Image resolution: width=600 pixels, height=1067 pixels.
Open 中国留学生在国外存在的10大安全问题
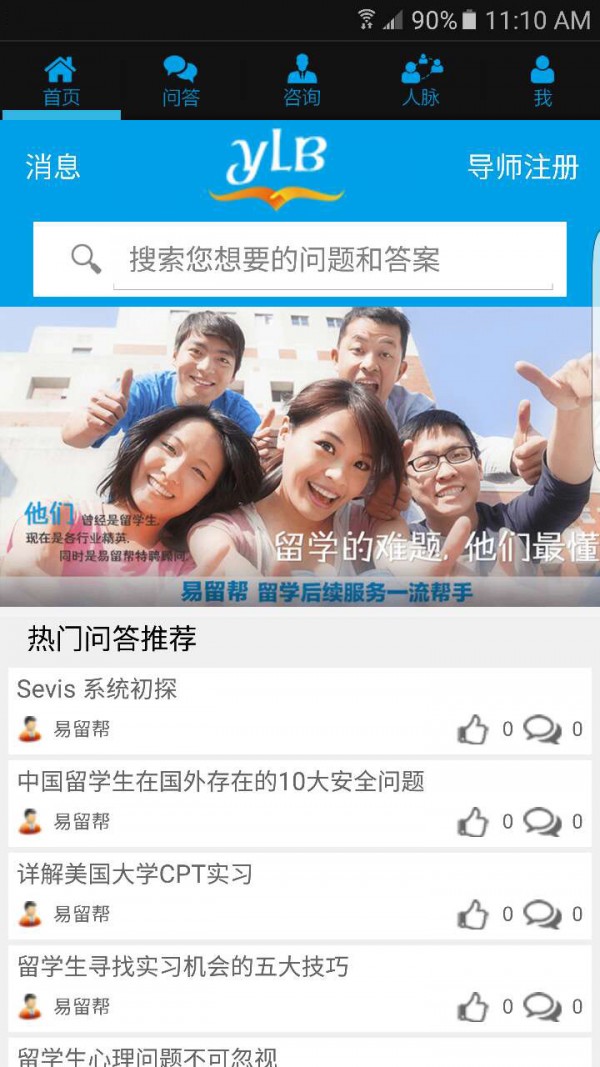221,781
